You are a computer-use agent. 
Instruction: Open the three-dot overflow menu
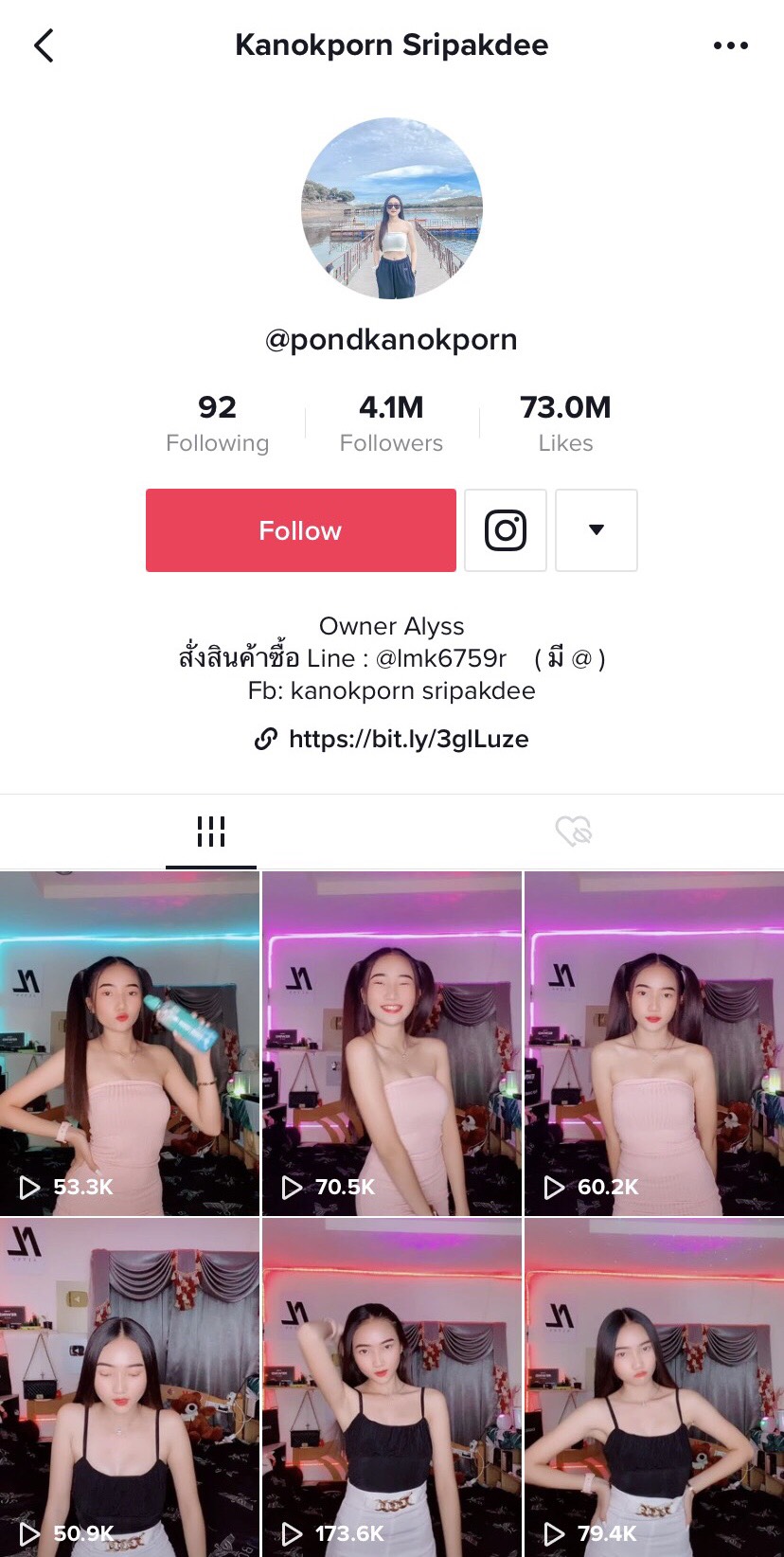pos(730,45)
